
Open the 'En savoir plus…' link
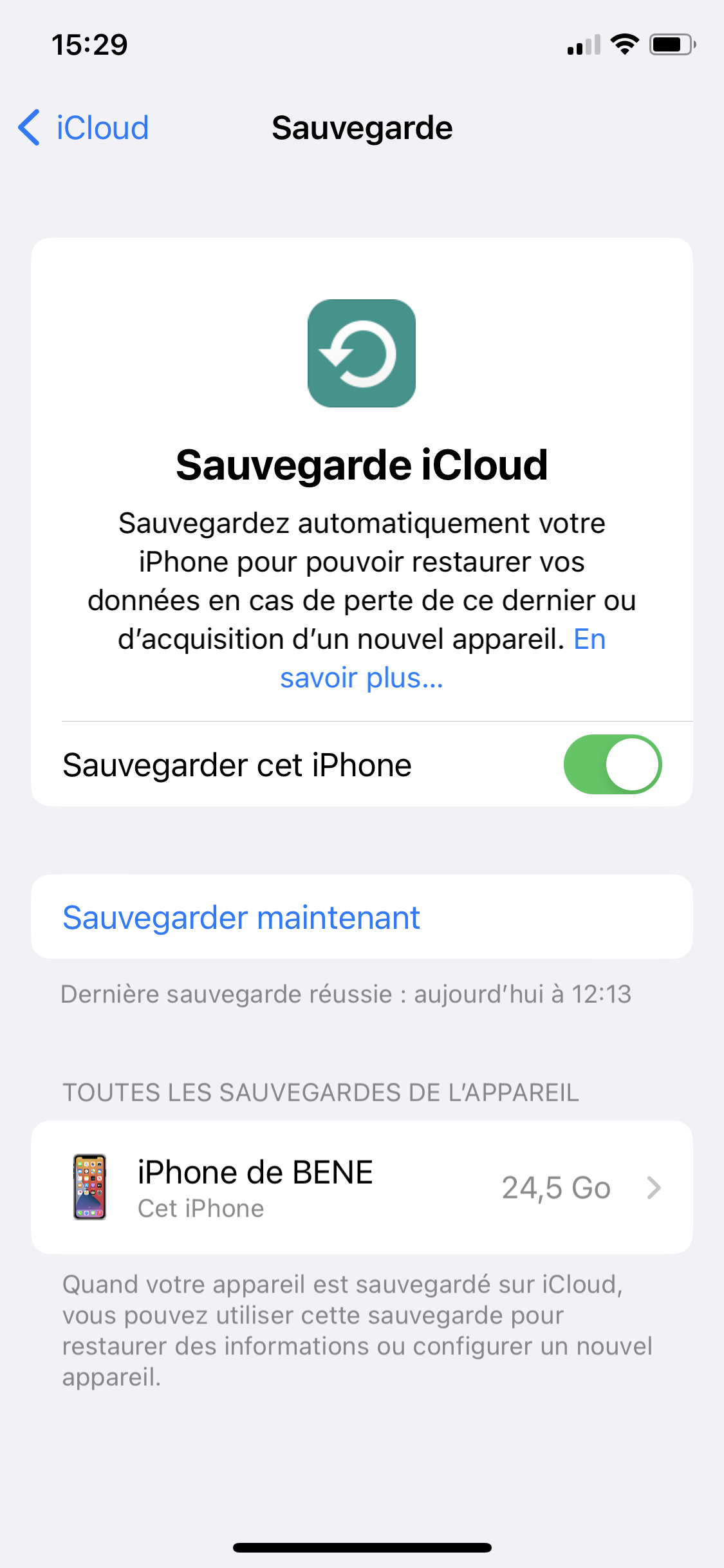(362, 678)
